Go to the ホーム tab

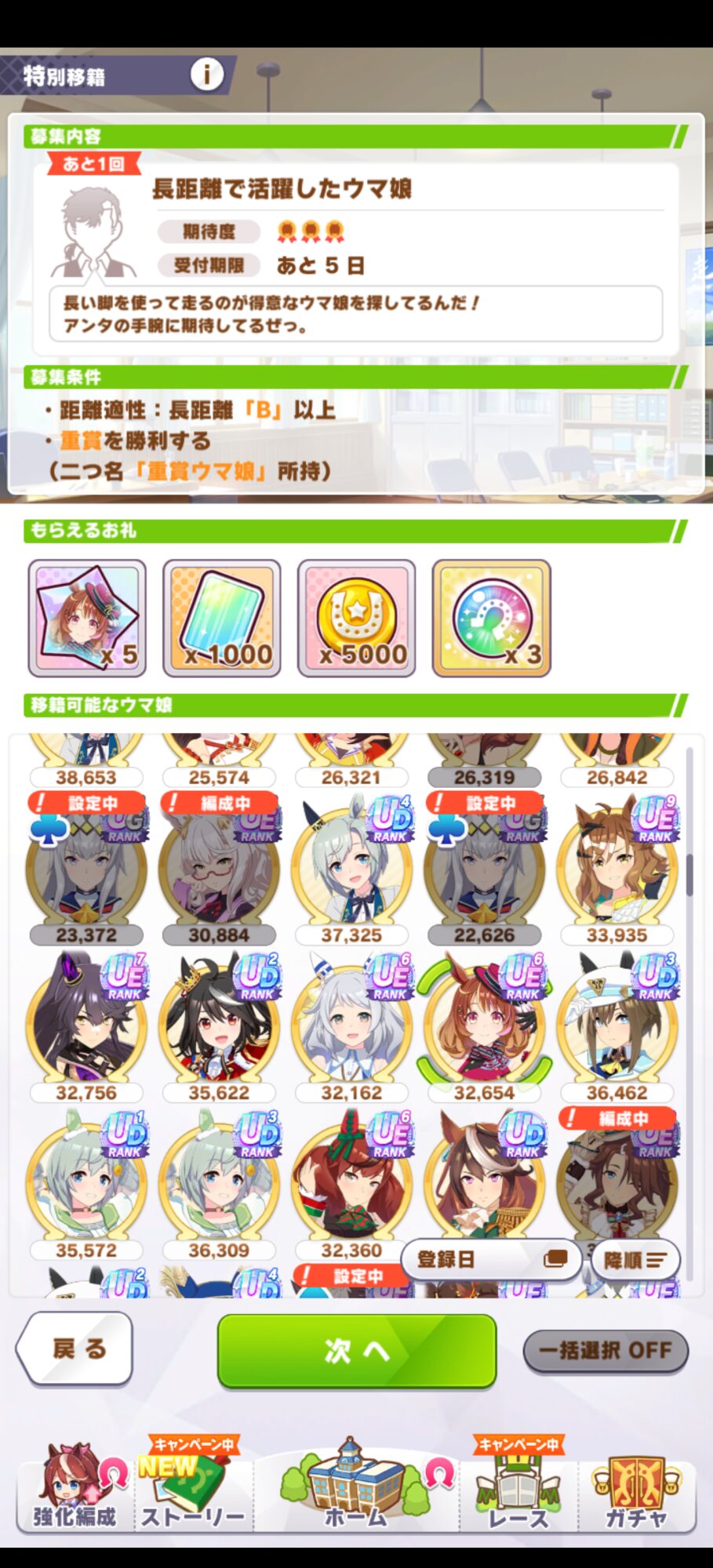356,1486
